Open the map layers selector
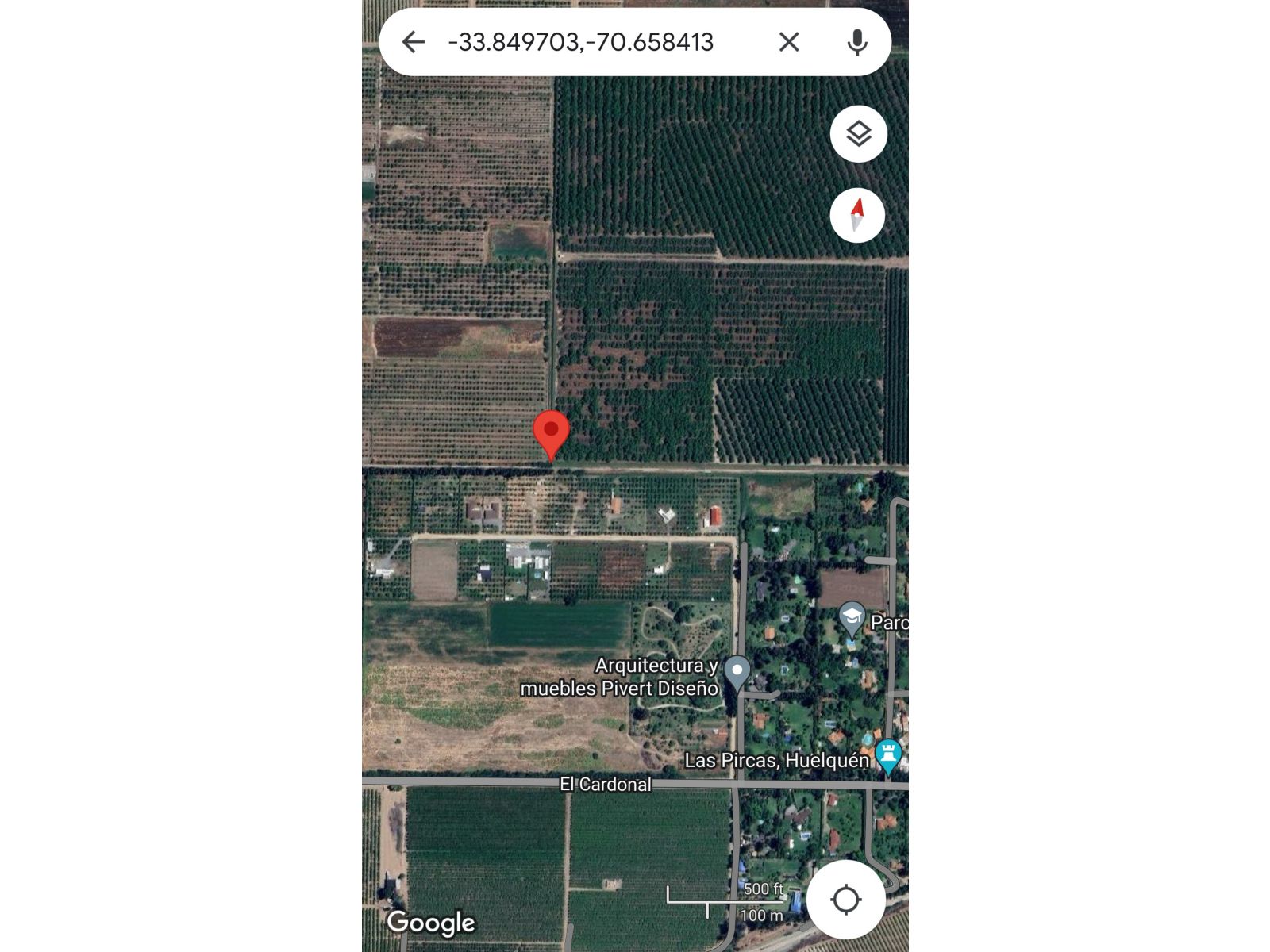Screen dimensions: 1270x952 [858, 134]
